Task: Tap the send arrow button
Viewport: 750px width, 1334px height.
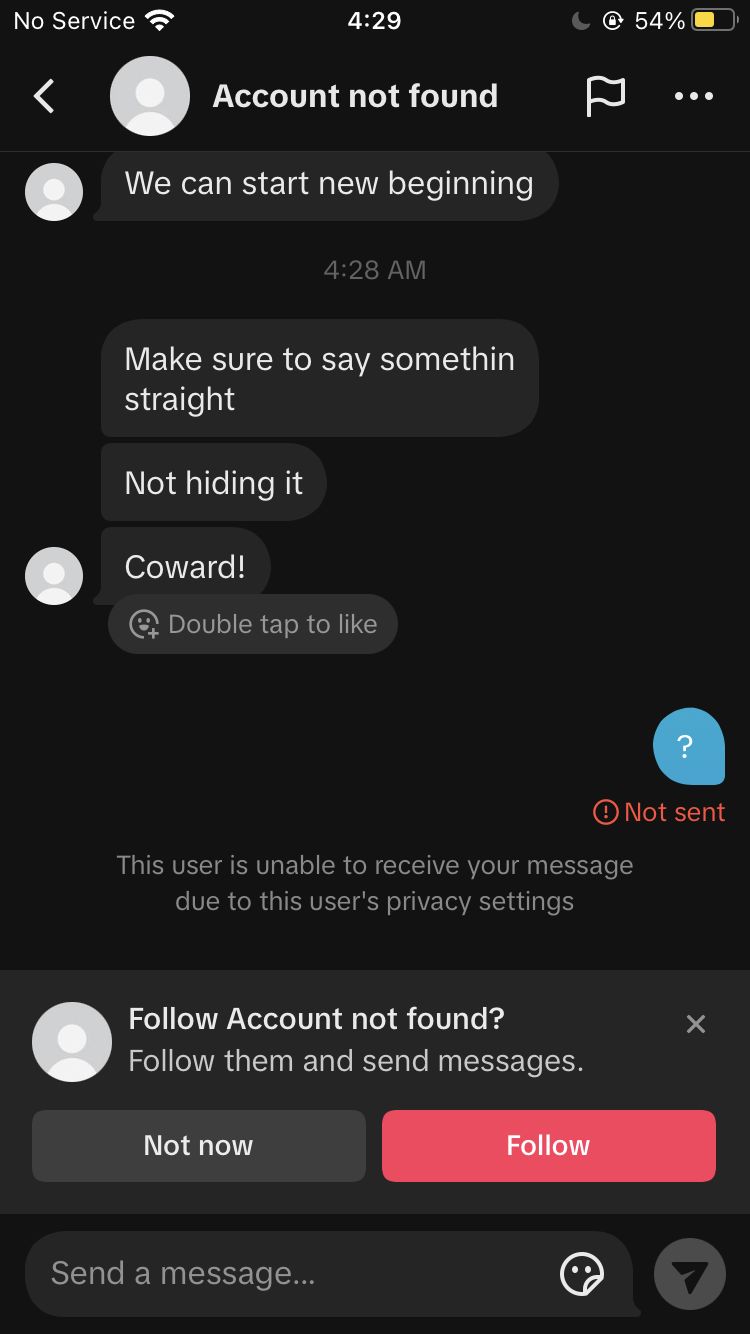Action: (689, 1274)
